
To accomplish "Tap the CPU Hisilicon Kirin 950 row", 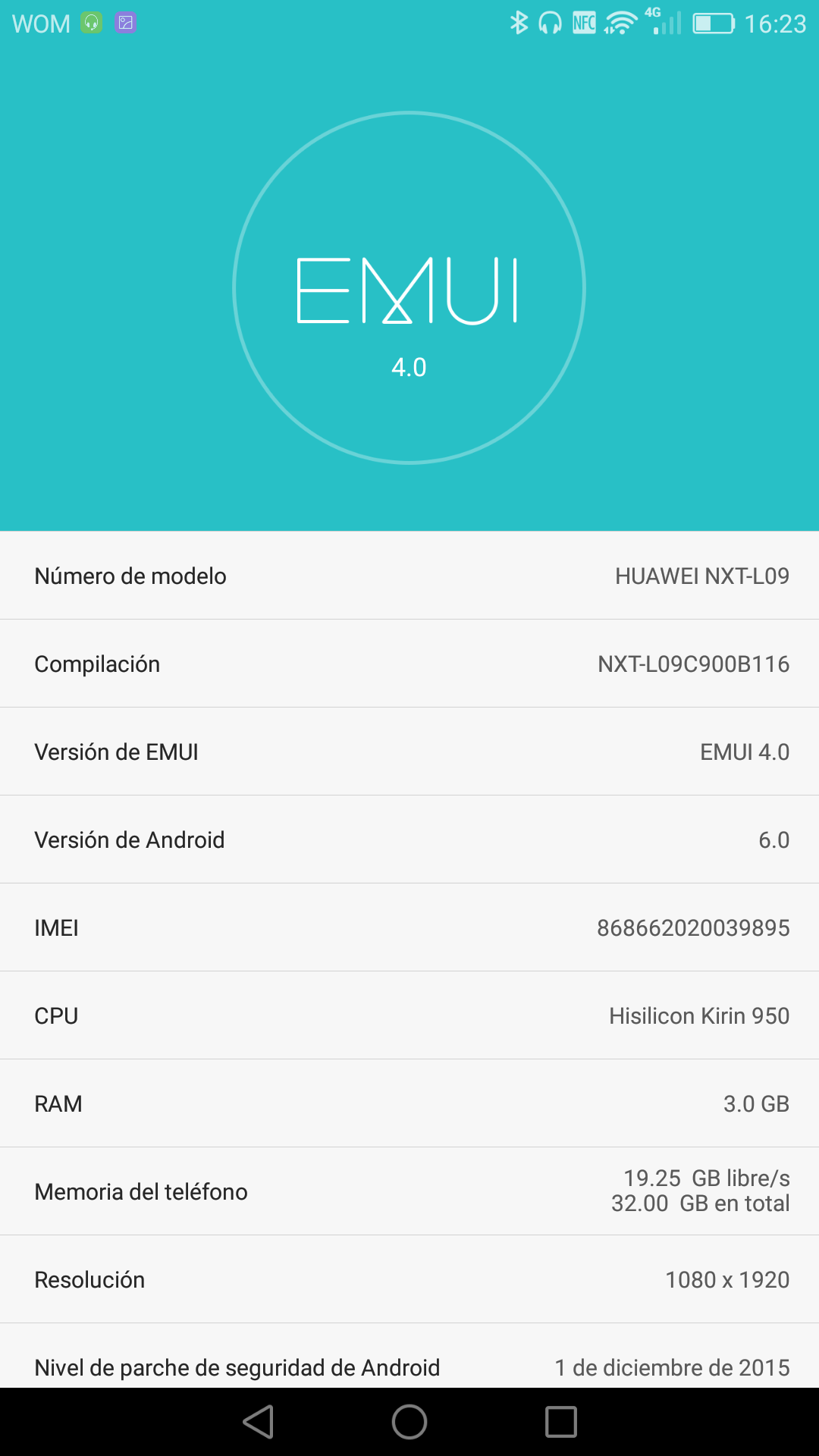I will pyautogui.click(x=409, y=1015).
